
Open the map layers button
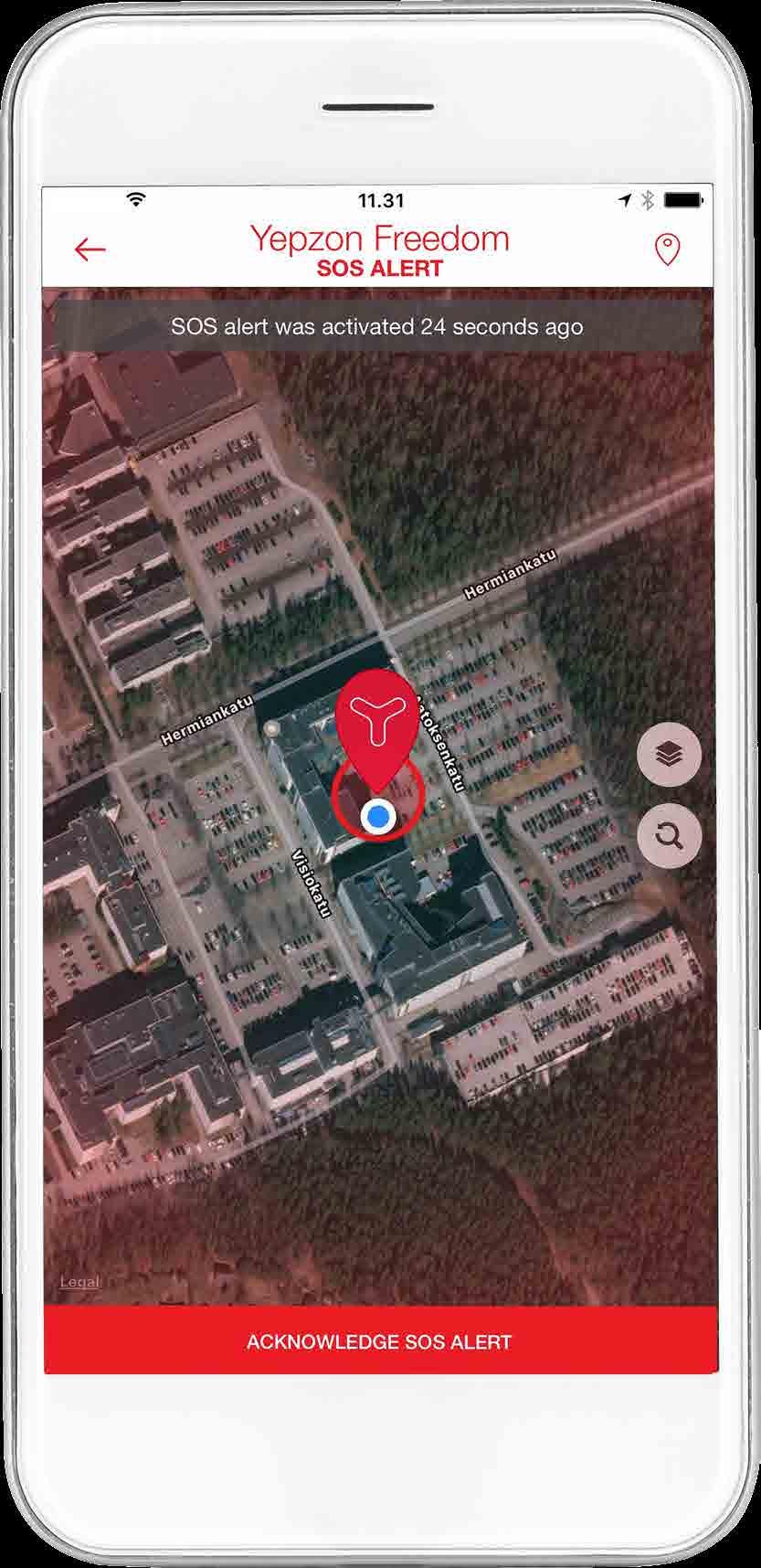click(670, 755)
